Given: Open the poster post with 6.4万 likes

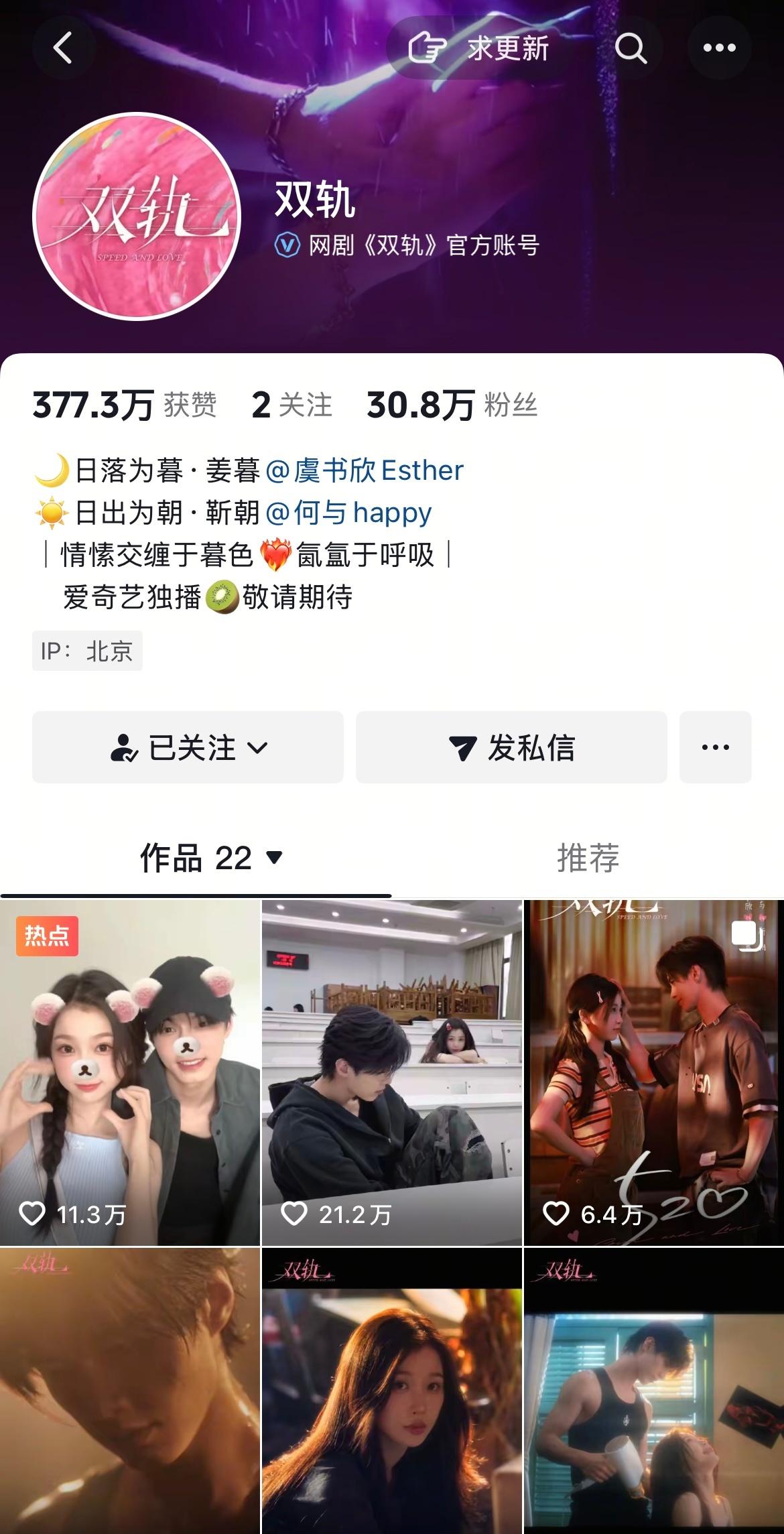Looking at the screenshot, I should pos(653,1072).
